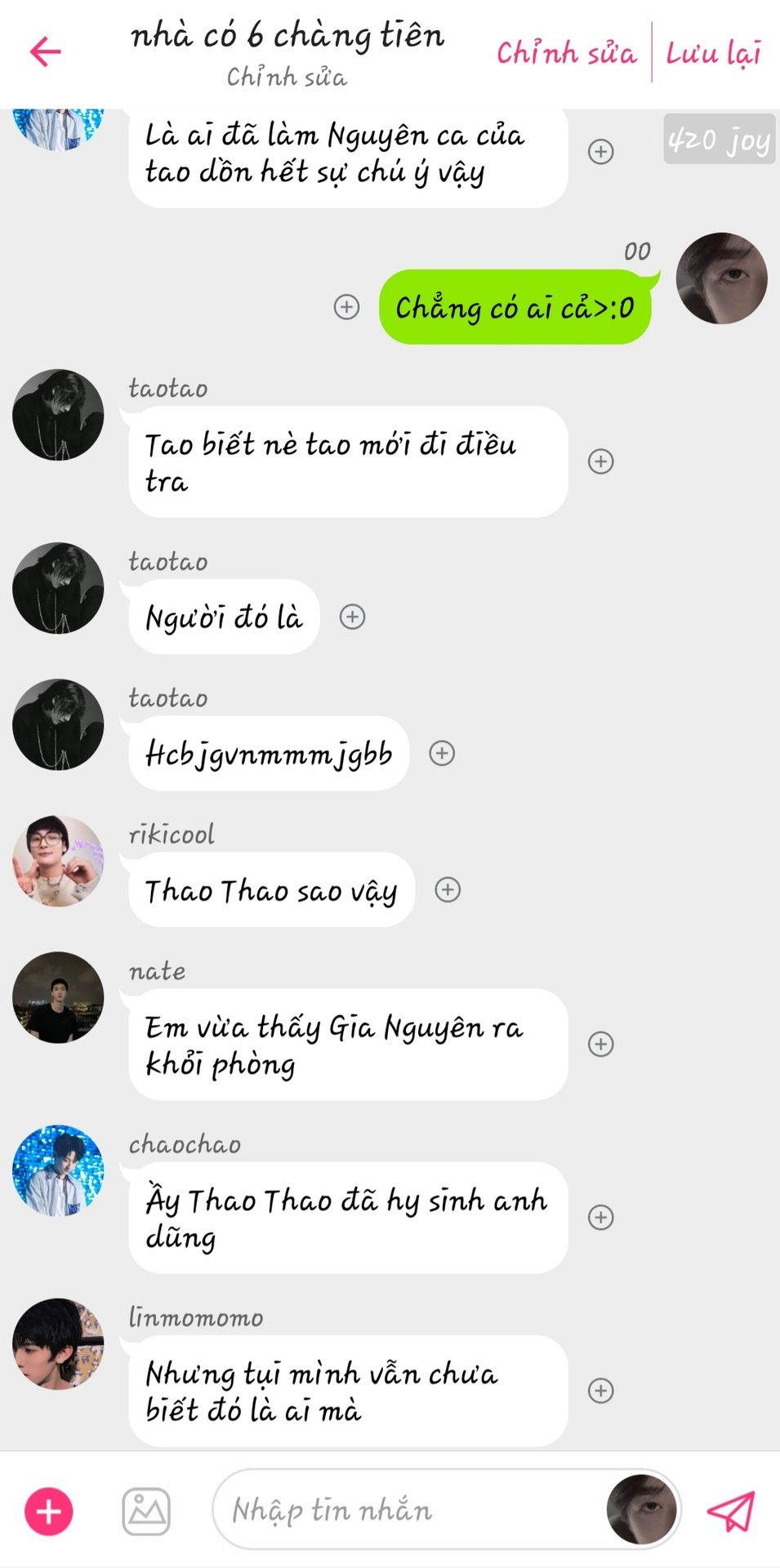Send message with paper plane icon

pyautogui.click(x=730, y=1512)
